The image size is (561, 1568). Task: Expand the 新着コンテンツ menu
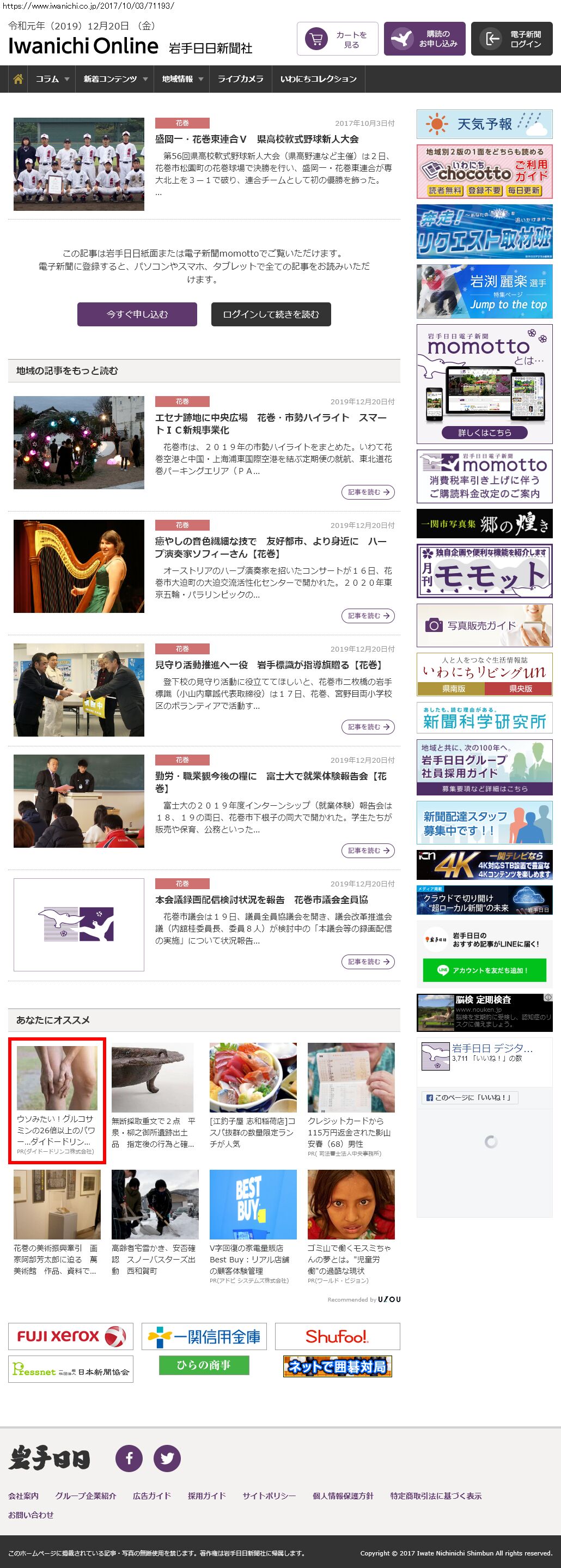point(115,79)
